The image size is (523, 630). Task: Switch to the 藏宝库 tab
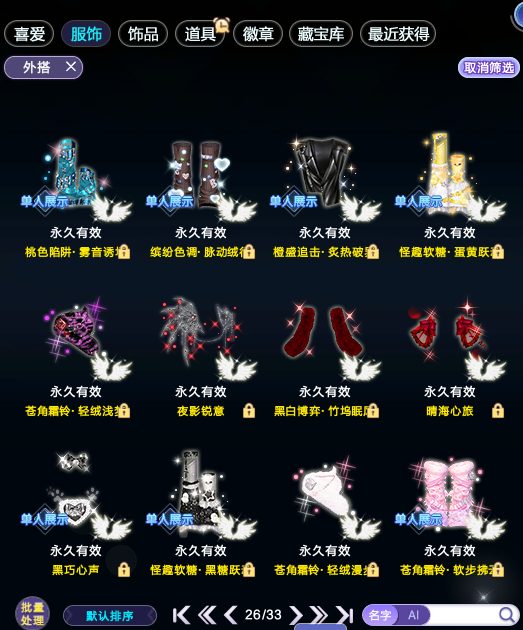click(x=321, y=34)
